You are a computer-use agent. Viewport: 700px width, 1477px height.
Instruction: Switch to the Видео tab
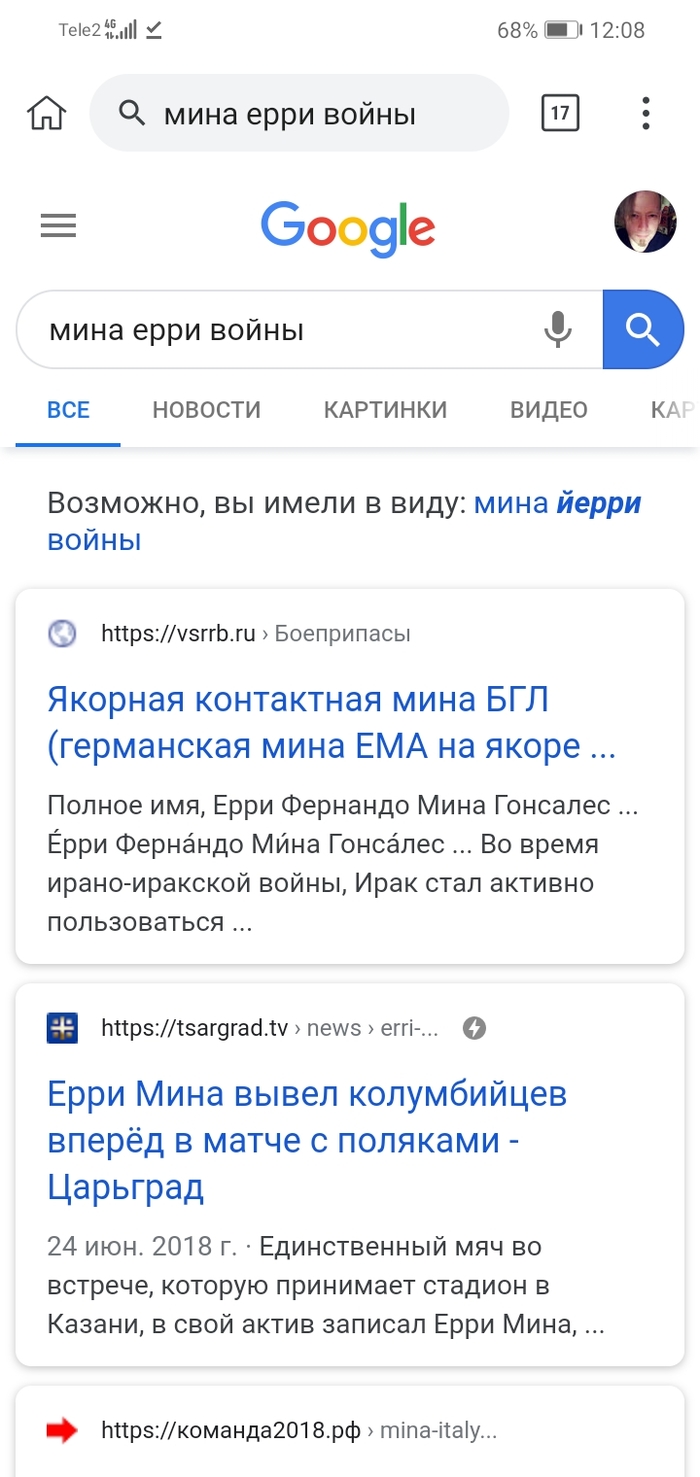point(549,410)
